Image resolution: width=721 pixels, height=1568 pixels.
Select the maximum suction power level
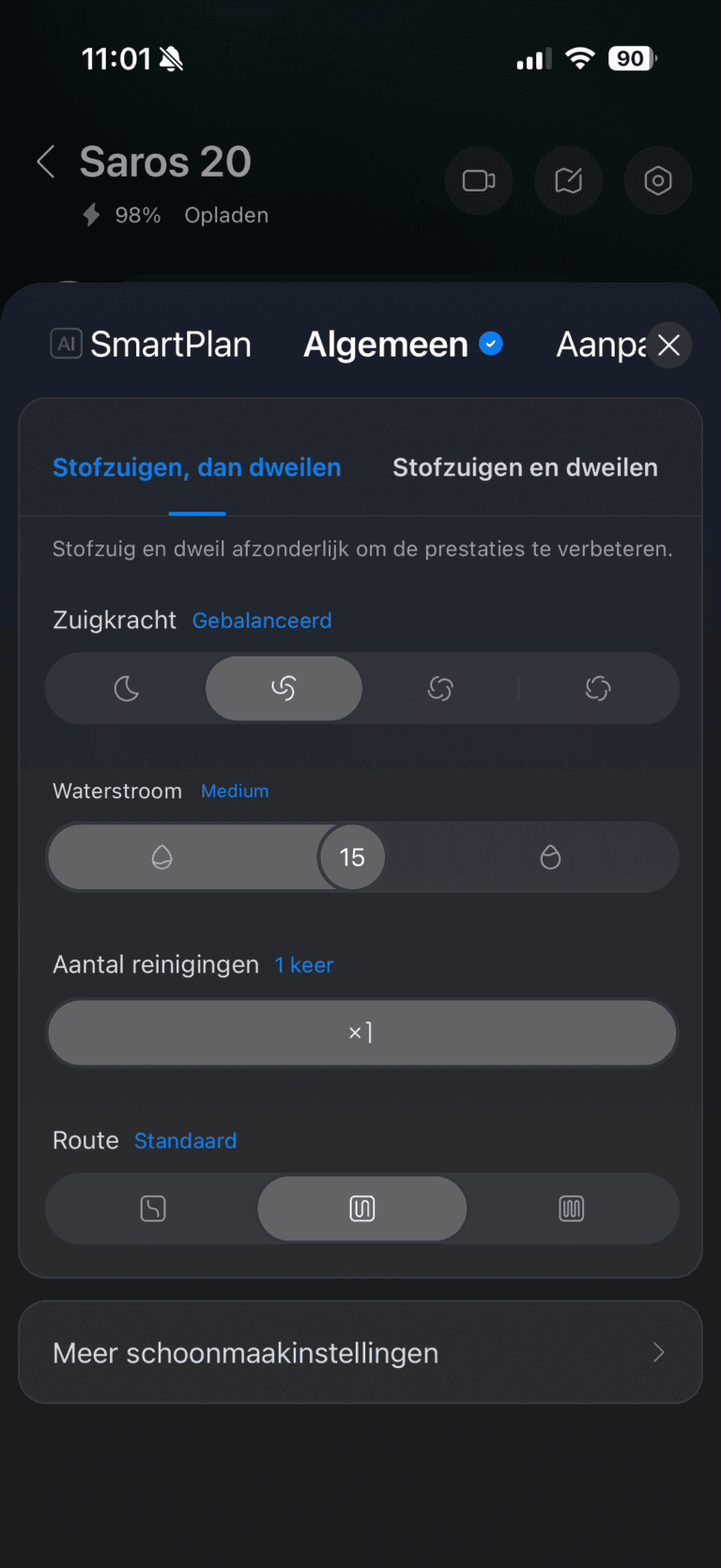(x=597, y=689)
